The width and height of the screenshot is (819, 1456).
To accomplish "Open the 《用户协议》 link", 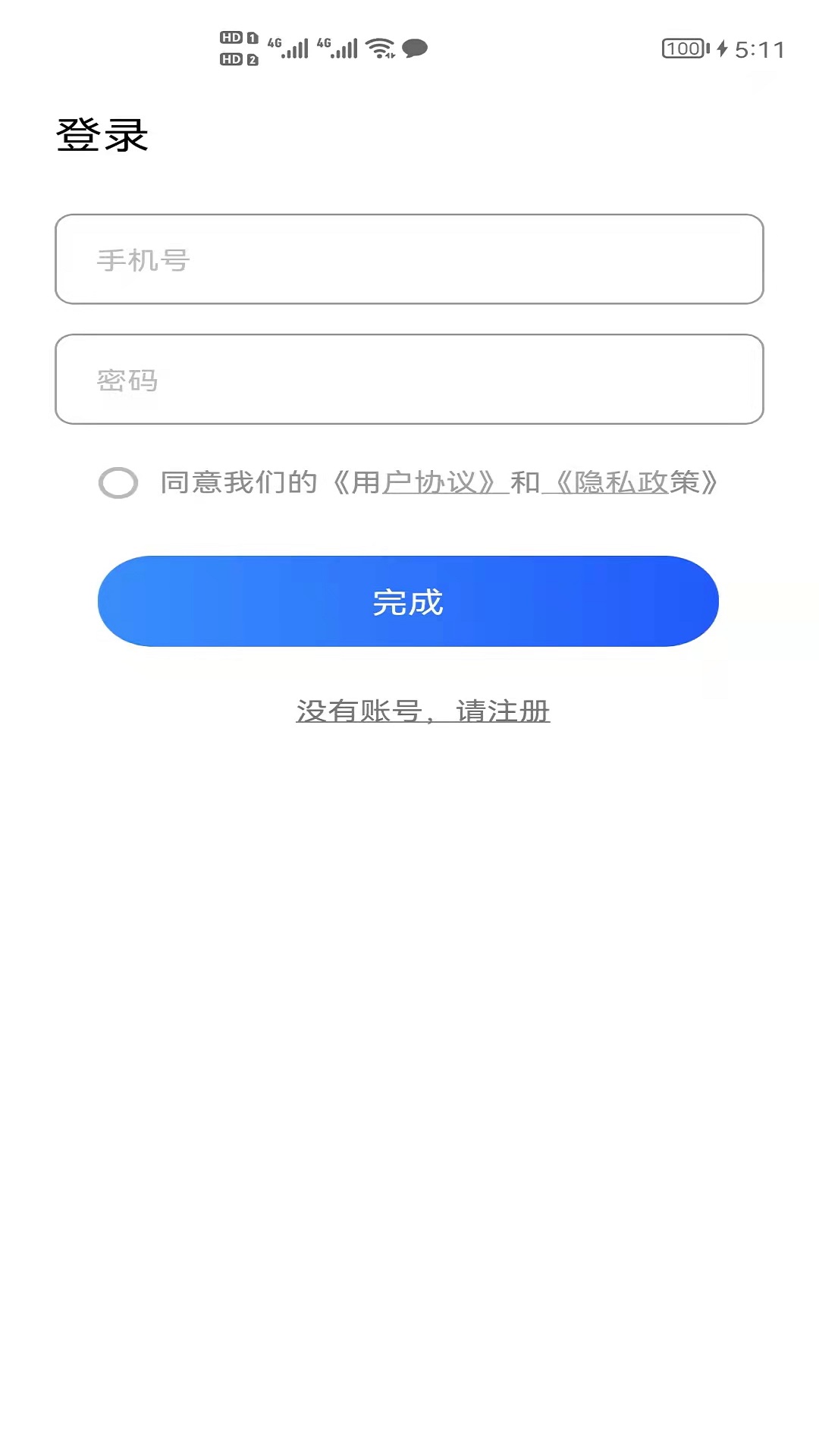I will 415,482.
